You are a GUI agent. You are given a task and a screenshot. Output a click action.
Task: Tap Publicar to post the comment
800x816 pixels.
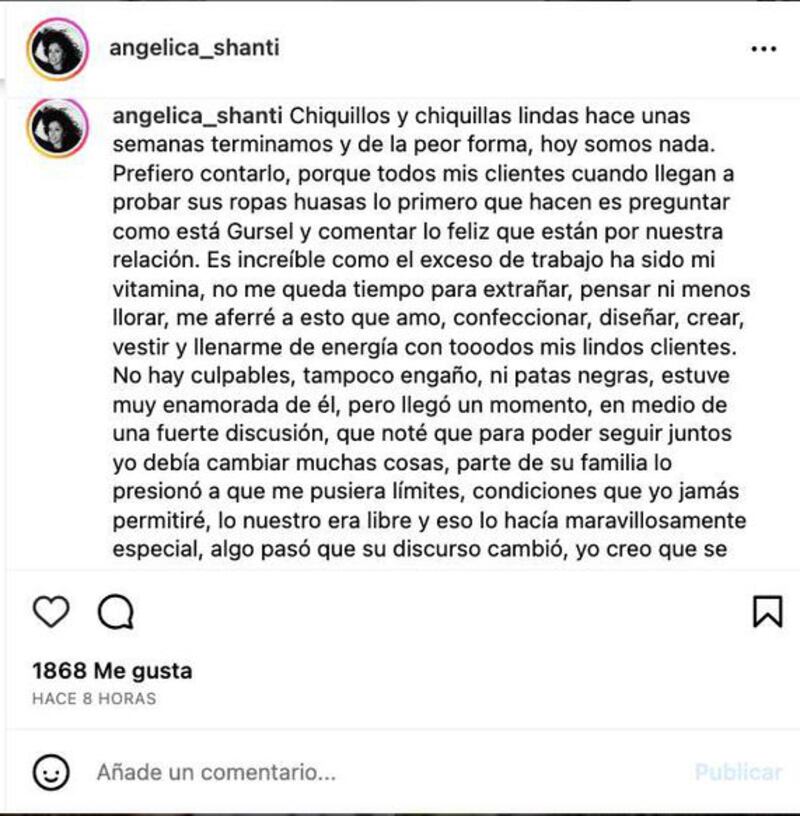click(738, 773)
